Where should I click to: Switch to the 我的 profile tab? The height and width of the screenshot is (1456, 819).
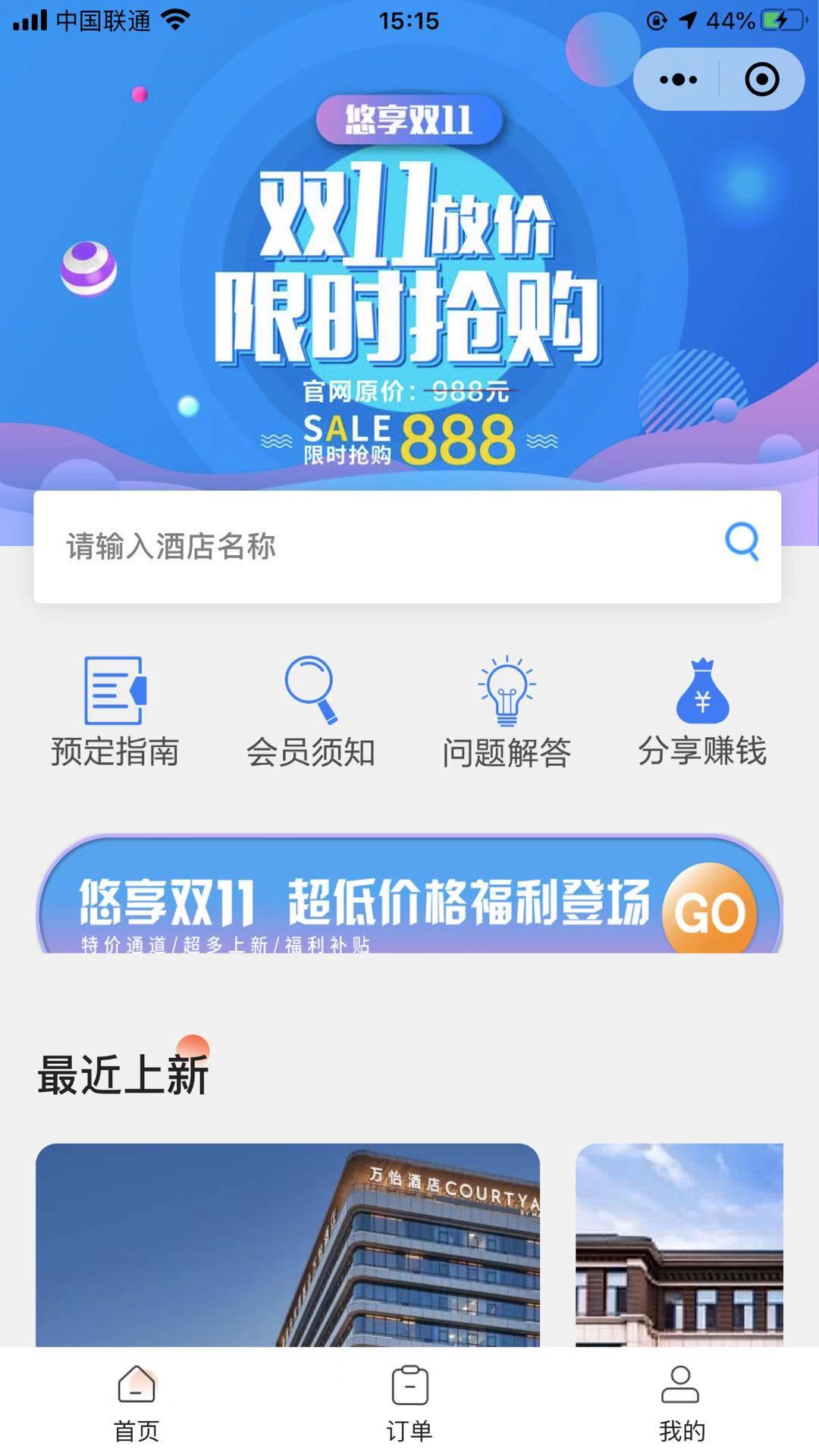point(681,1403)
